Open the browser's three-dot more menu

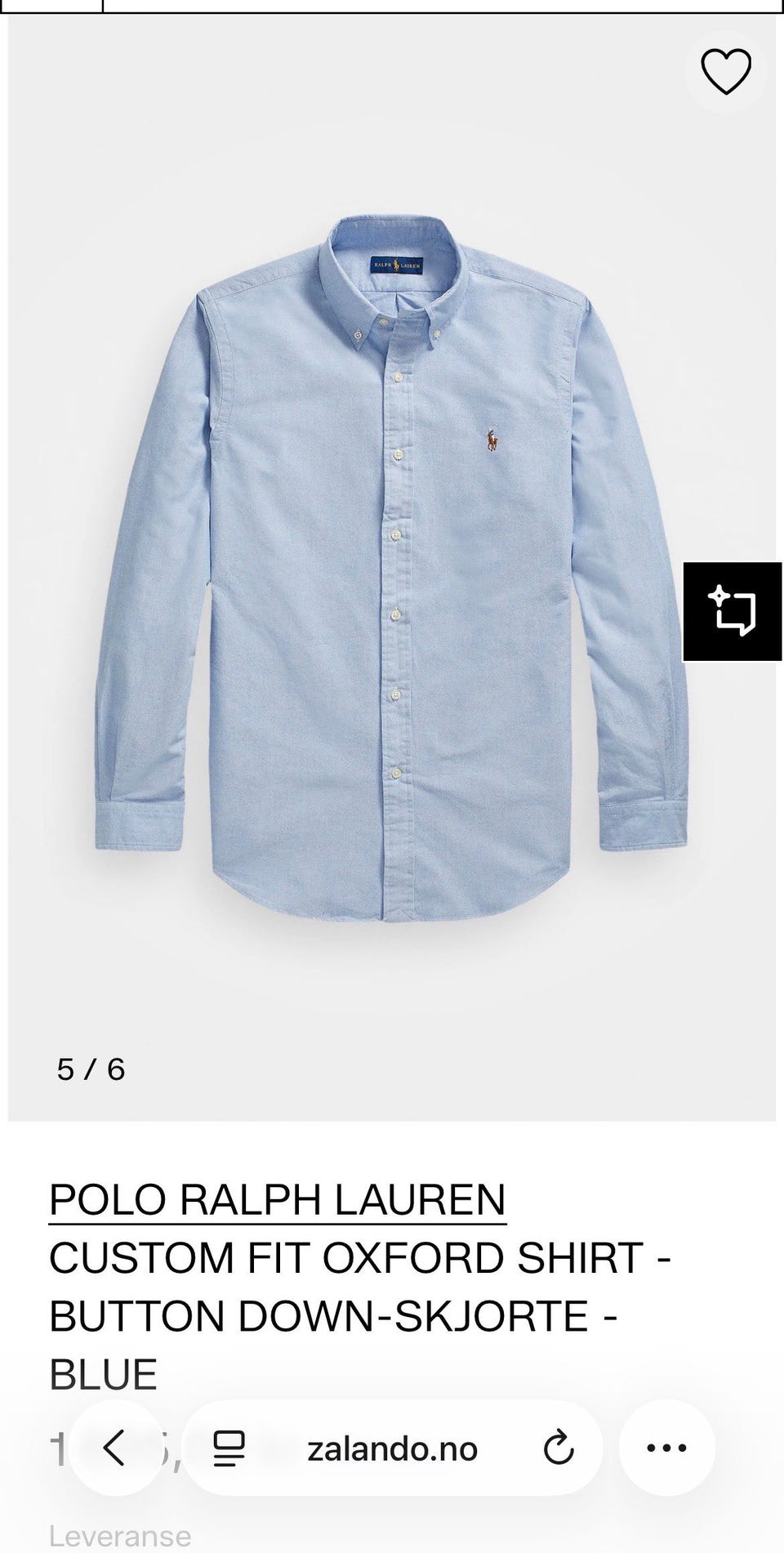point(666,1448)
